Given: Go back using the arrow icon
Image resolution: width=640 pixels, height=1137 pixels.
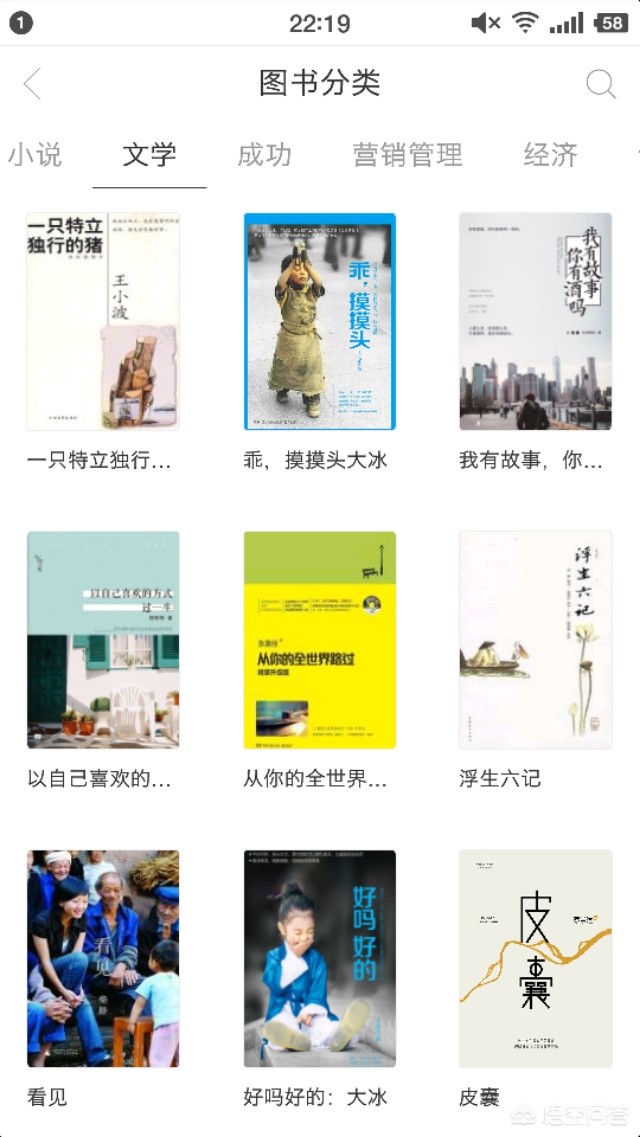Looking at the screenshot, I should pyautogui.click(x=32, y=84).
